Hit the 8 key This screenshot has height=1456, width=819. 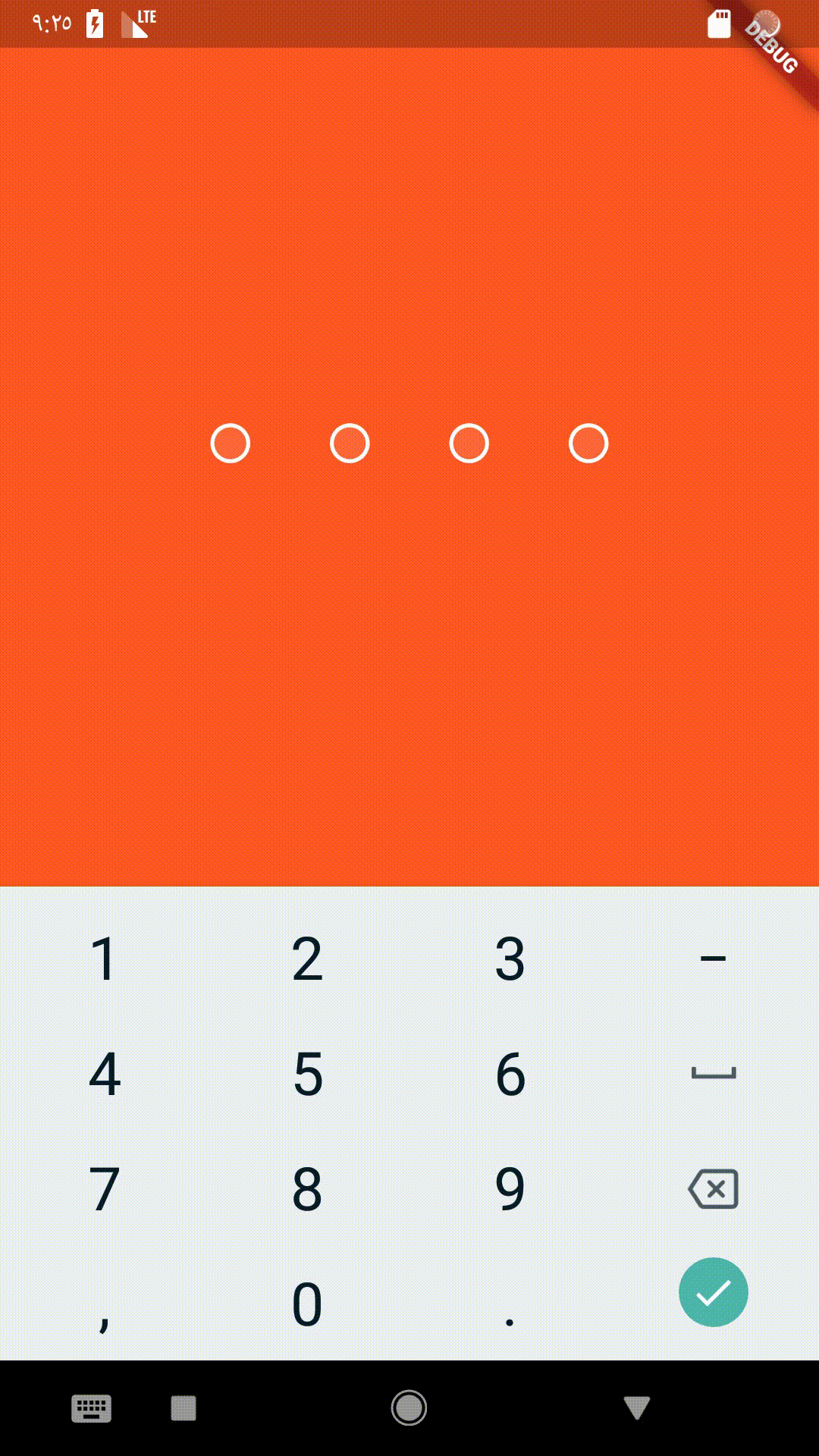307,1188
